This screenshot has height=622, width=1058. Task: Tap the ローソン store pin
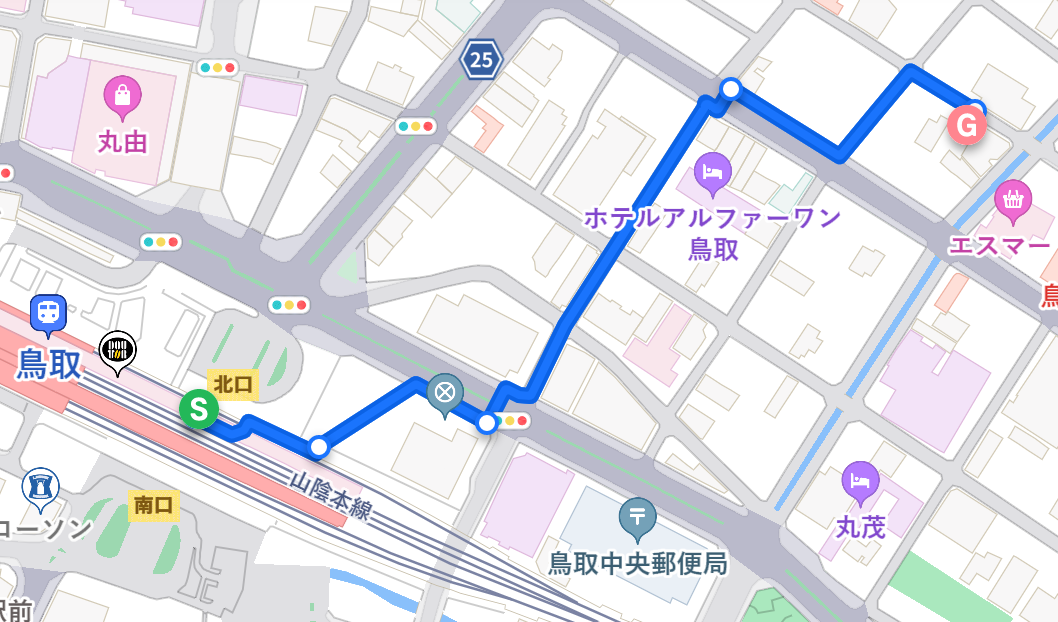pos(41,486)
